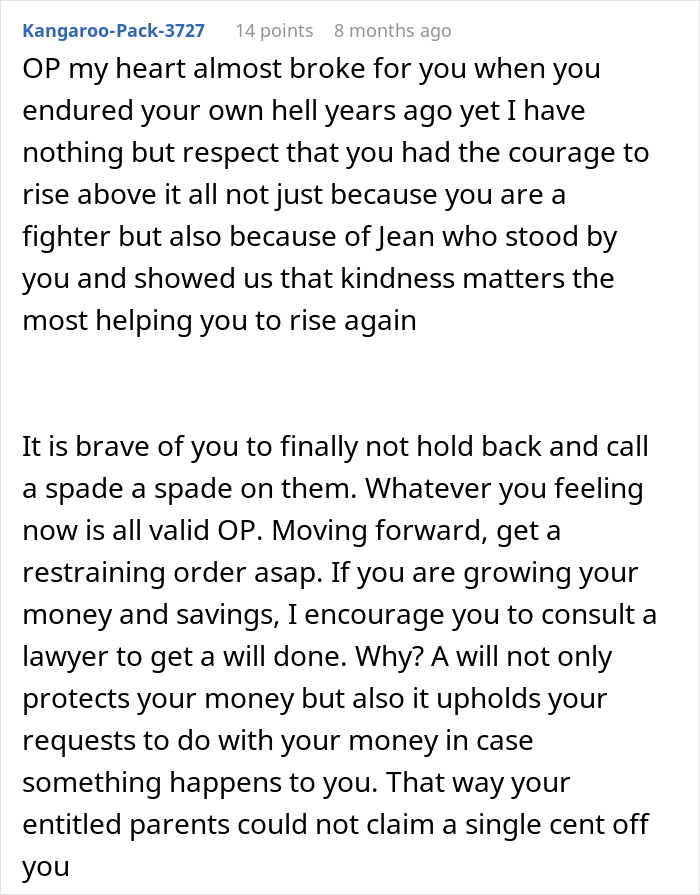The image size is (700, 895).
Task: Open Kangaroo-Pack-3727's user profile
Action: 113,31
